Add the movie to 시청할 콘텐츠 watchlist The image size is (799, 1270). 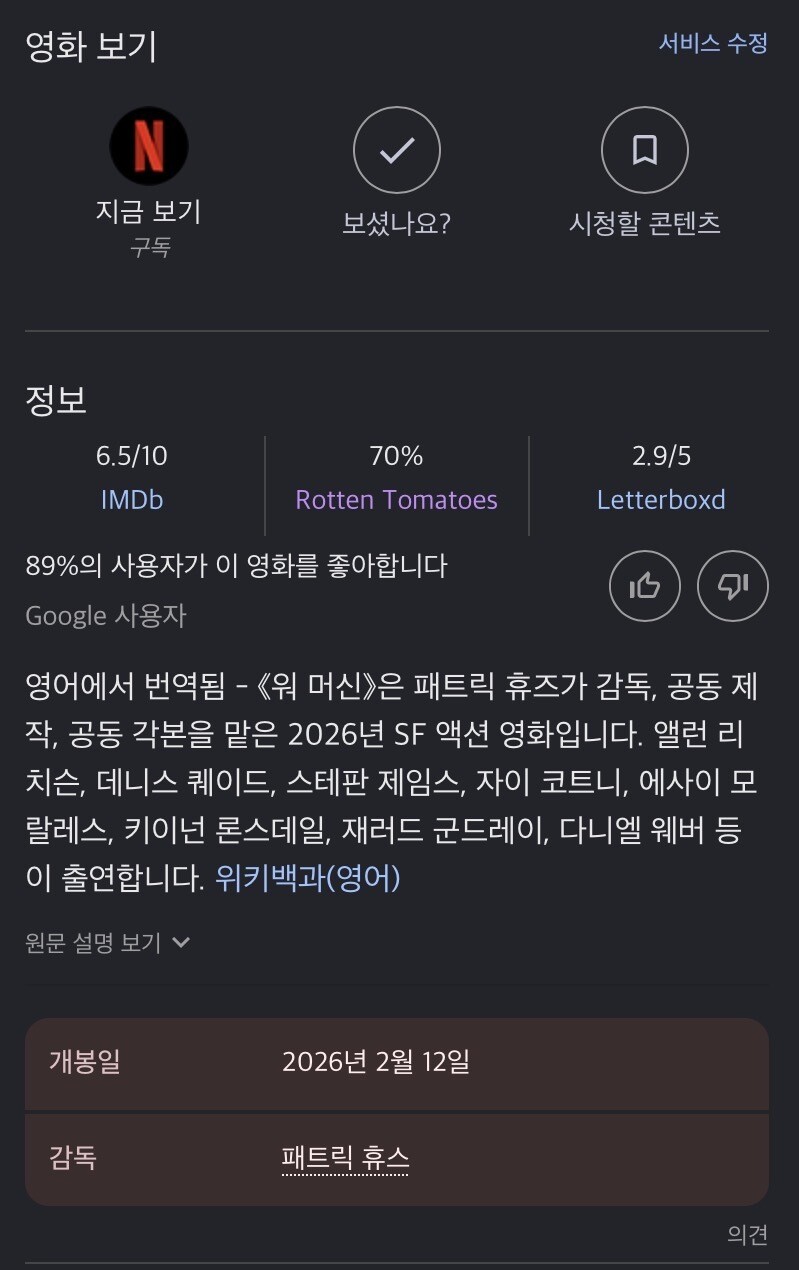click(x=645, y=151)
